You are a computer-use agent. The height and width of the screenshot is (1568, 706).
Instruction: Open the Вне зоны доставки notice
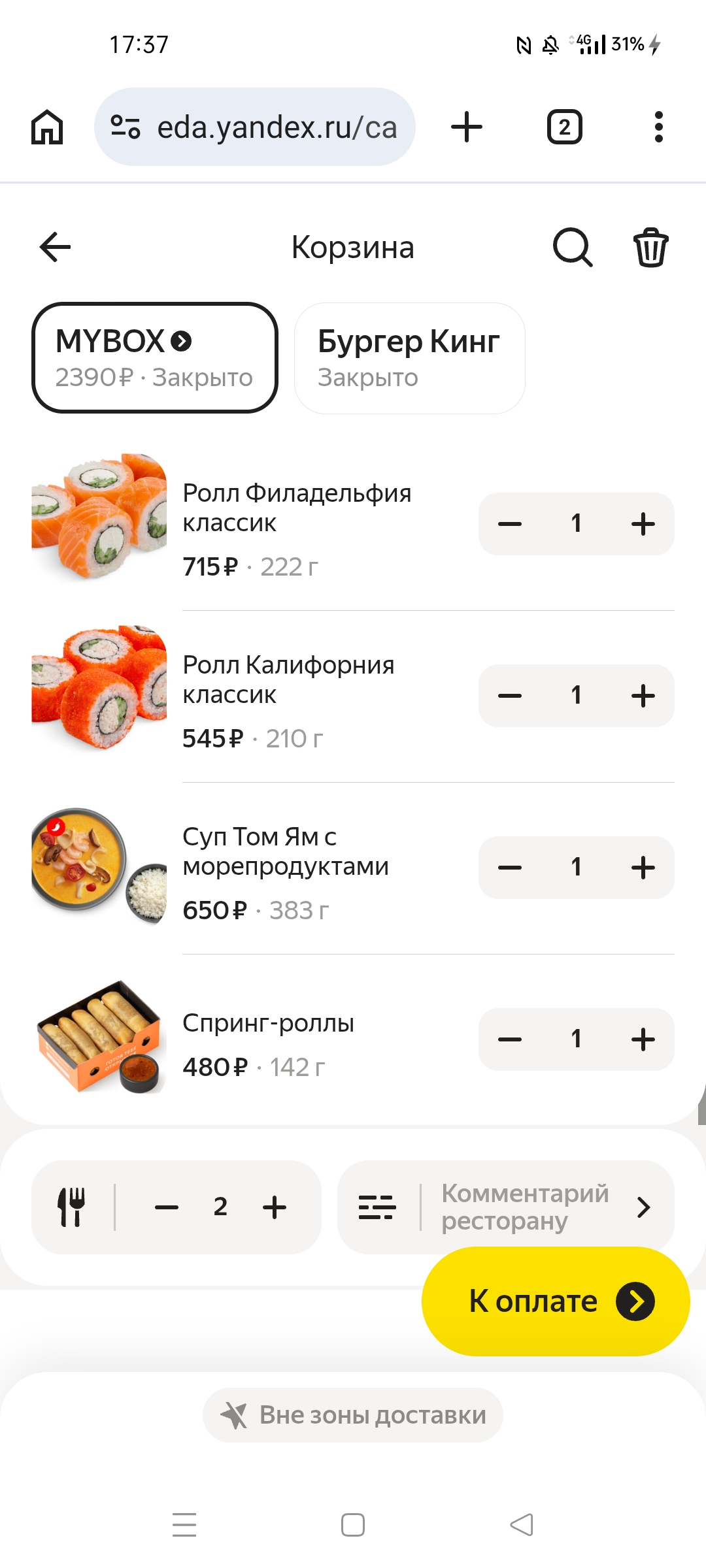click(353, 1415)
